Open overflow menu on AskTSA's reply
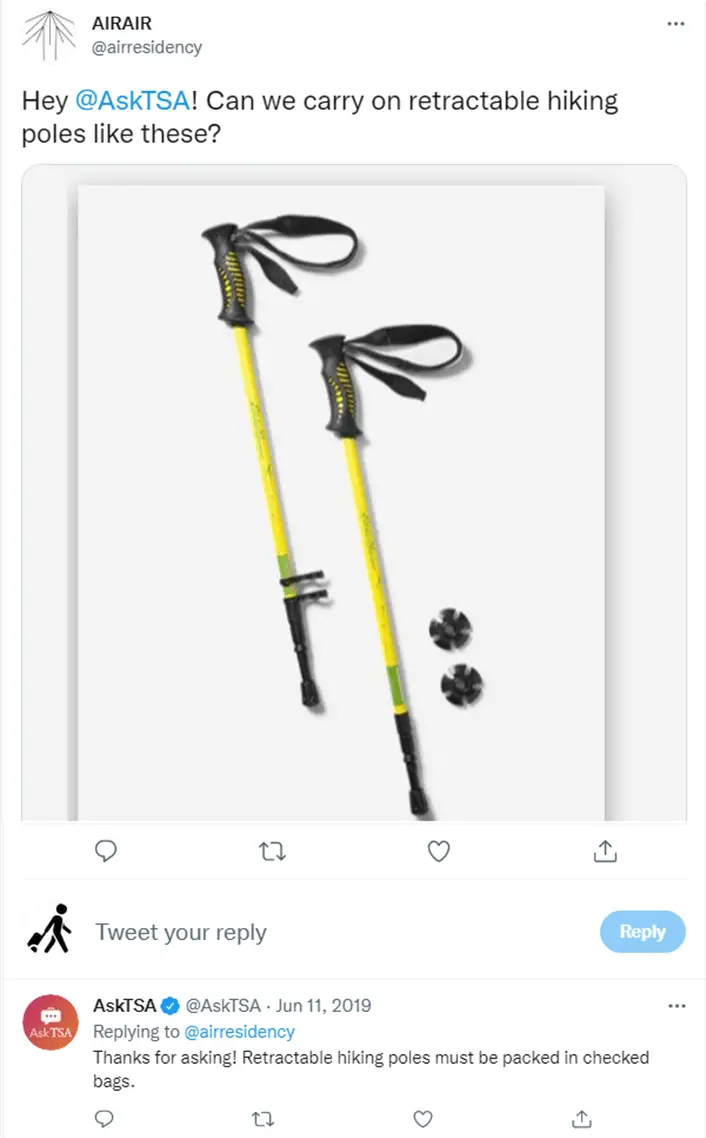This screenshot has height=1138, width=706. click(x=675, y=1005)
